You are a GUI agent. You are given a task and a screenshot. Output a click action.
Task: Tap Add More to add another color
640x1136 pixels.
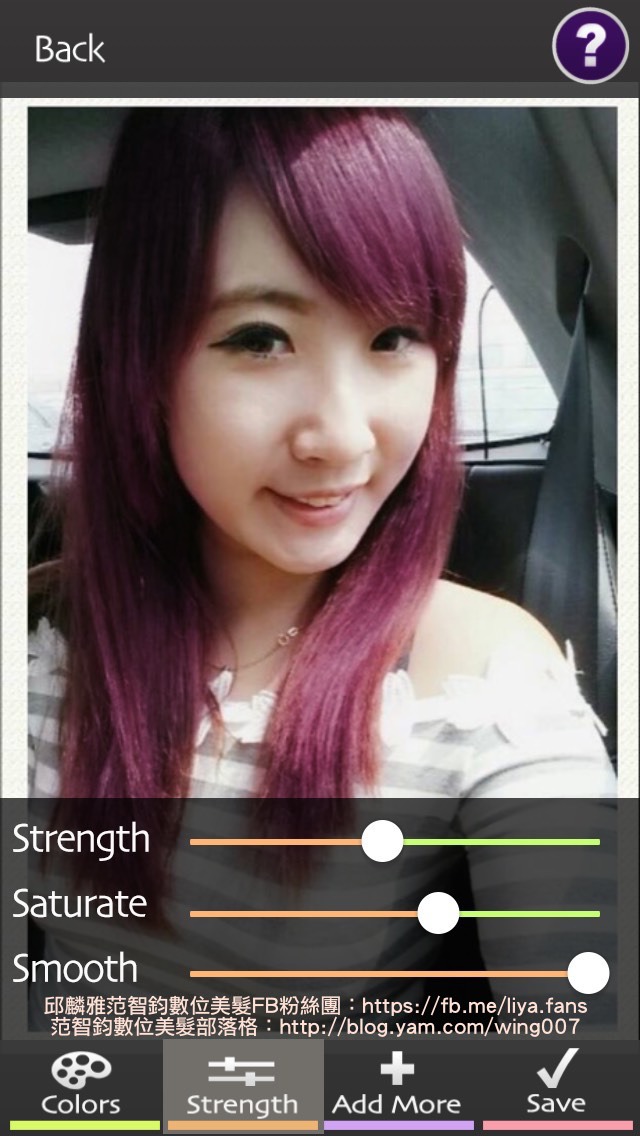click(x=397, y=1087)
